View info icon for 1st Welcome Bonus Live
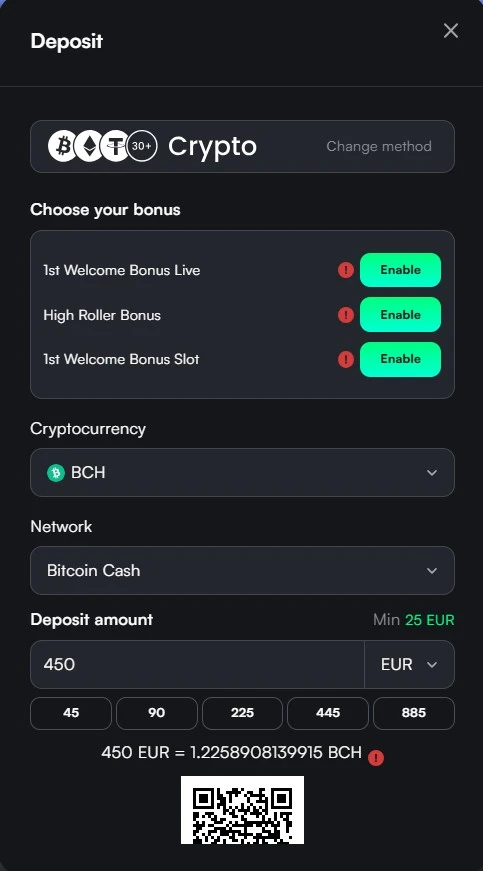Screen dimensions: 483x871 point(346,271)
